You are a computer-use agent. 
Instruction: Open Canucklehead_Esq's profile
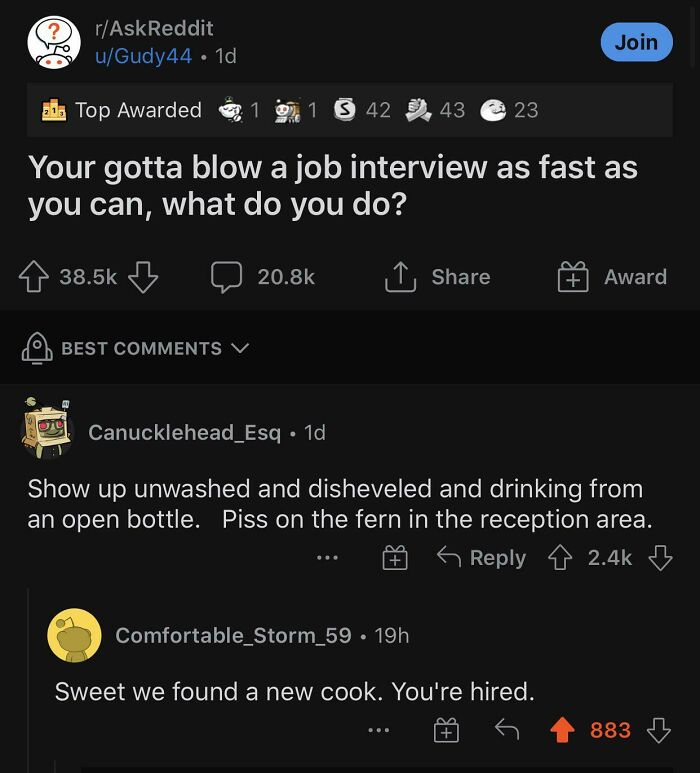pyautogui.click(x=184, y=432)
